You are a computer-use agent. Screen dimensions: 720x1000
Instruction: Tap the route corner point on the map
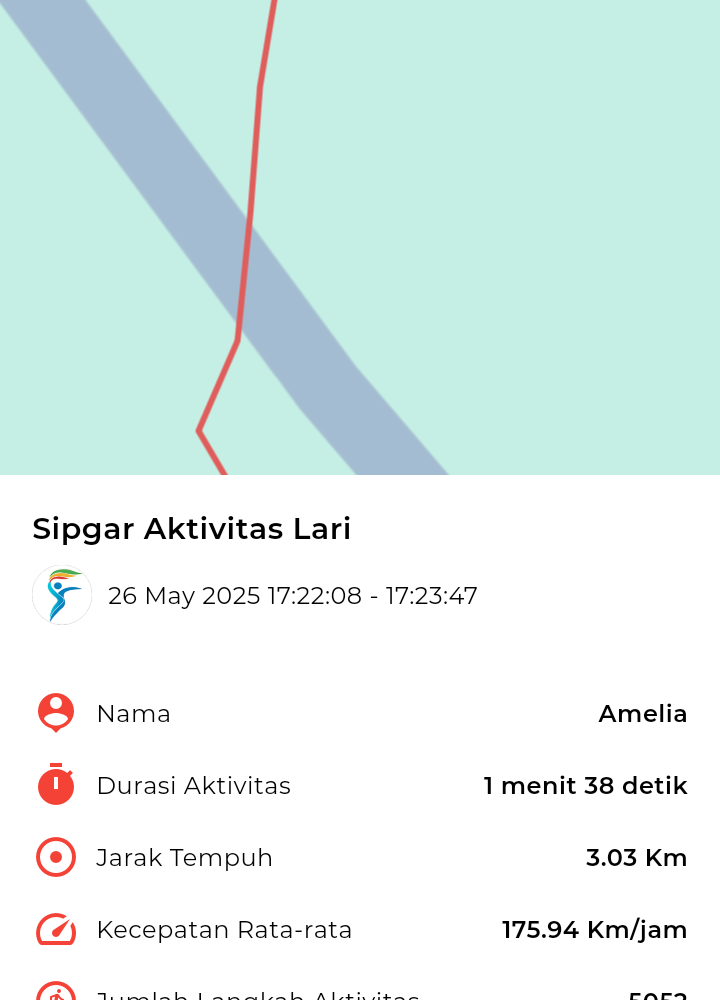point(200,430)
